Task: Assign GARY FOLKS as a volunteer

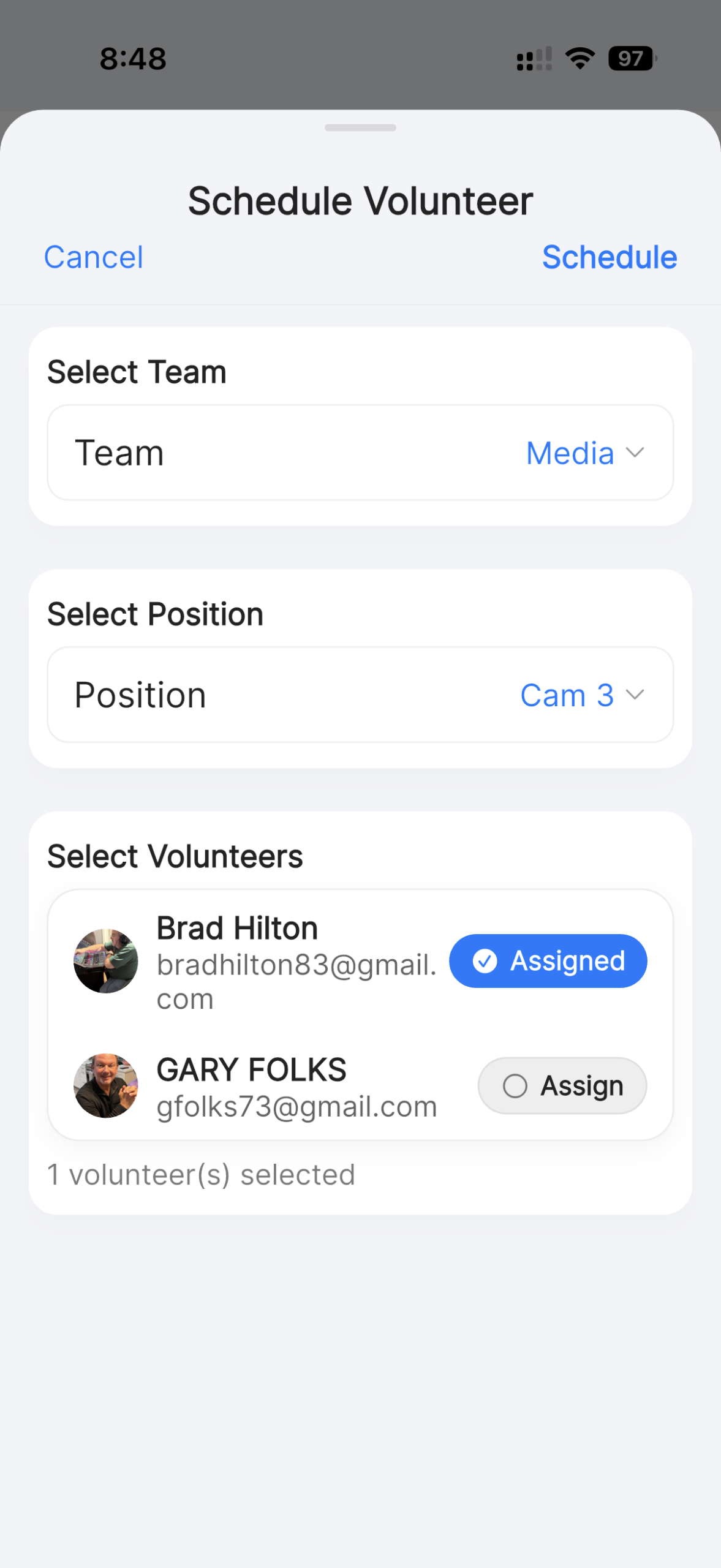Action: click(x=561, y=1085)
